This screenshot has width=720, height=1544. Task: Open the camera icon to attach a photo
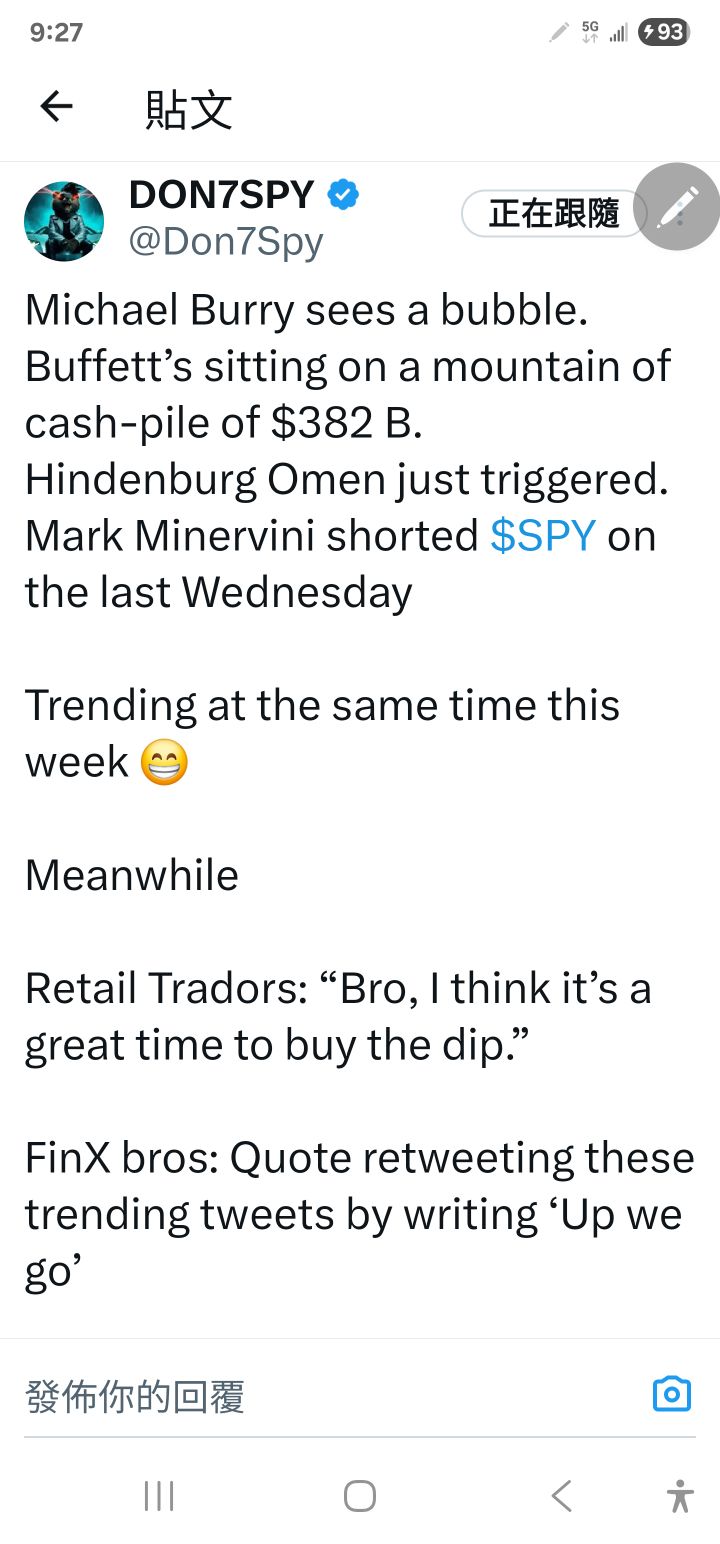pos(671,1393)
